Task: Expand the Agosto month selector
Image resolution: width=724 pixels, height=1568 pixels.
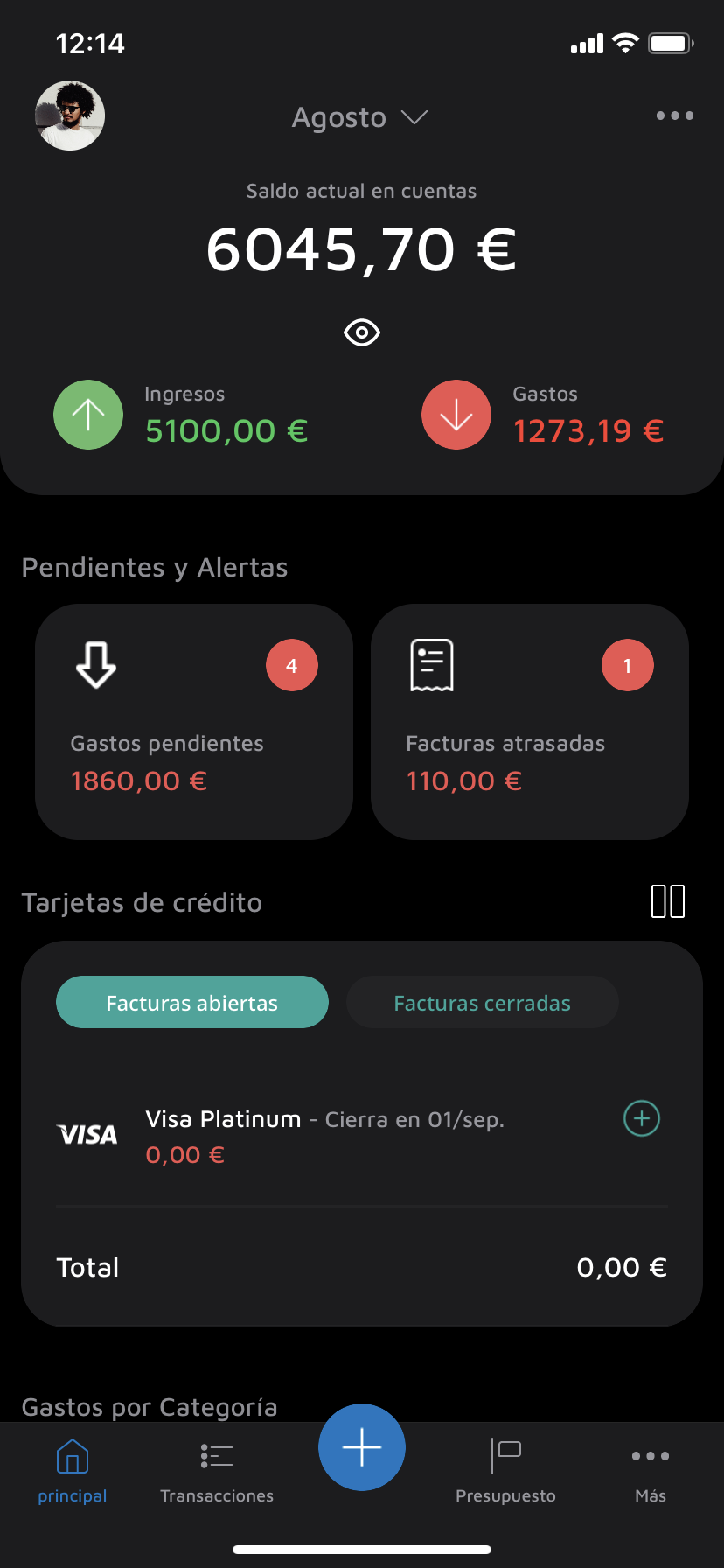Action: point(359,117)
